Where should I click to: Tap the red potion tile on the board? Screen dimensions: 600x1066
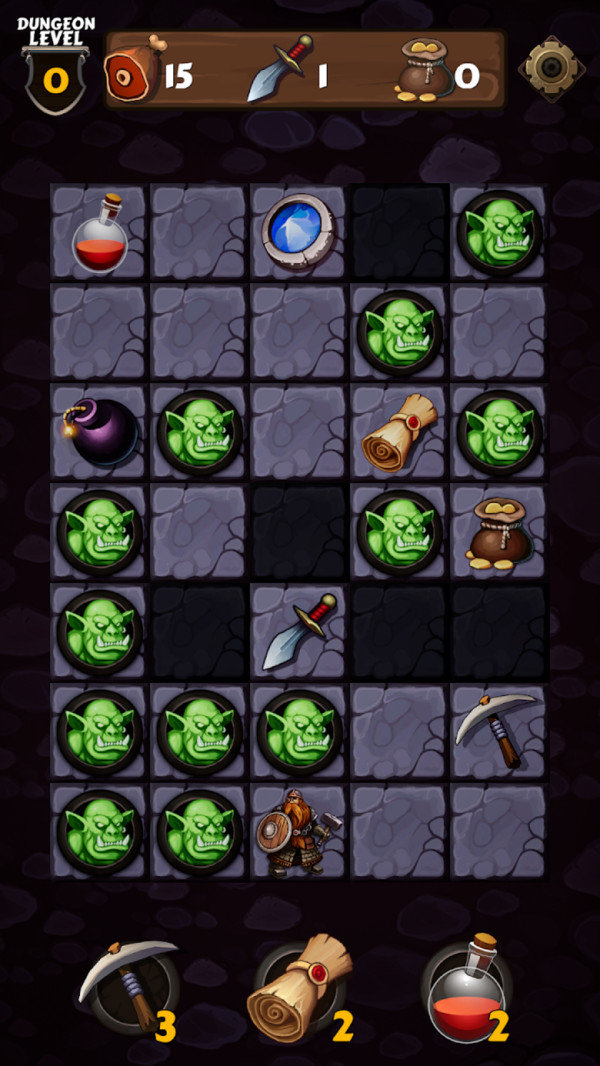pyautogui.click(x=100, y=231)
